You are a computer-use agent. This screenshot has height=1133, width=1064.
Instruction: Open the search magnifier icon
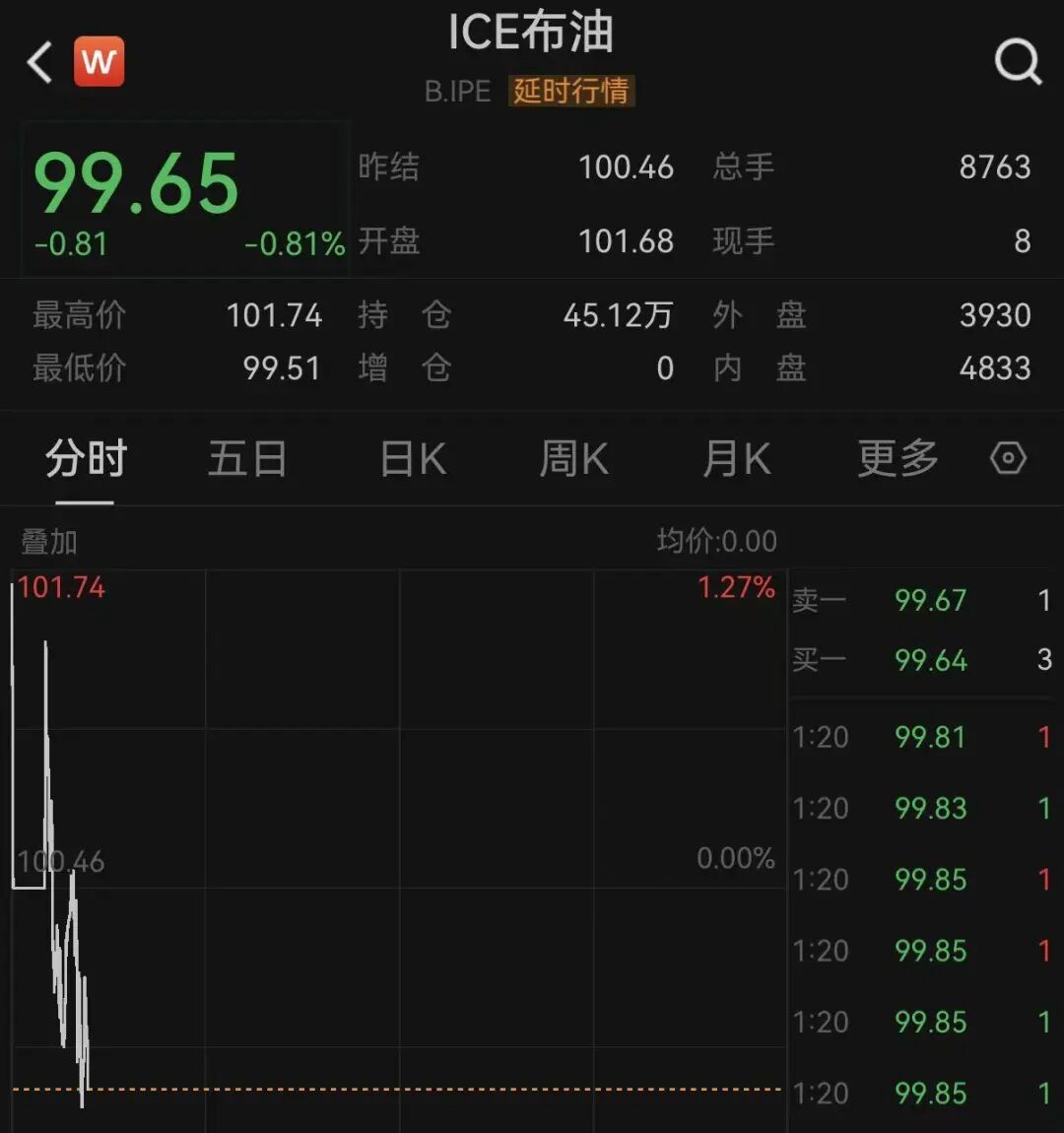[x=1018, y=62]
